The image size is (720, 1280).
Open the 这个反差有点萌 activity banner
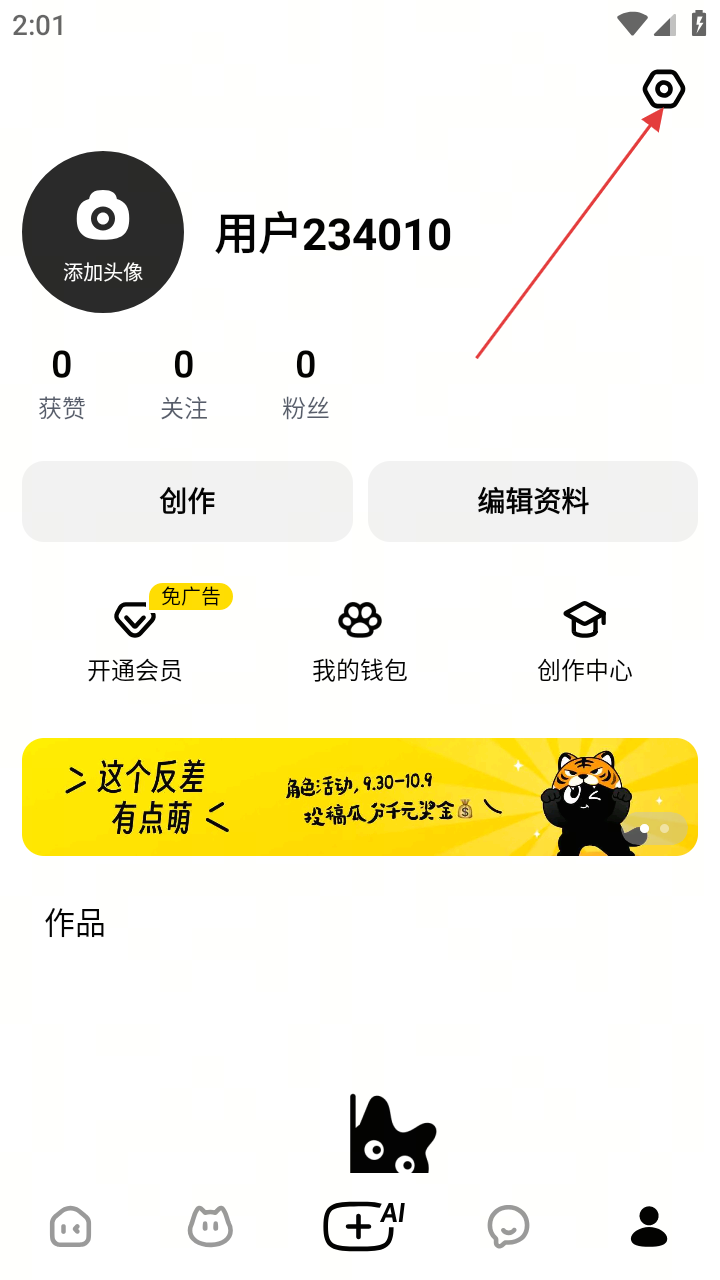tap(360, 797)
